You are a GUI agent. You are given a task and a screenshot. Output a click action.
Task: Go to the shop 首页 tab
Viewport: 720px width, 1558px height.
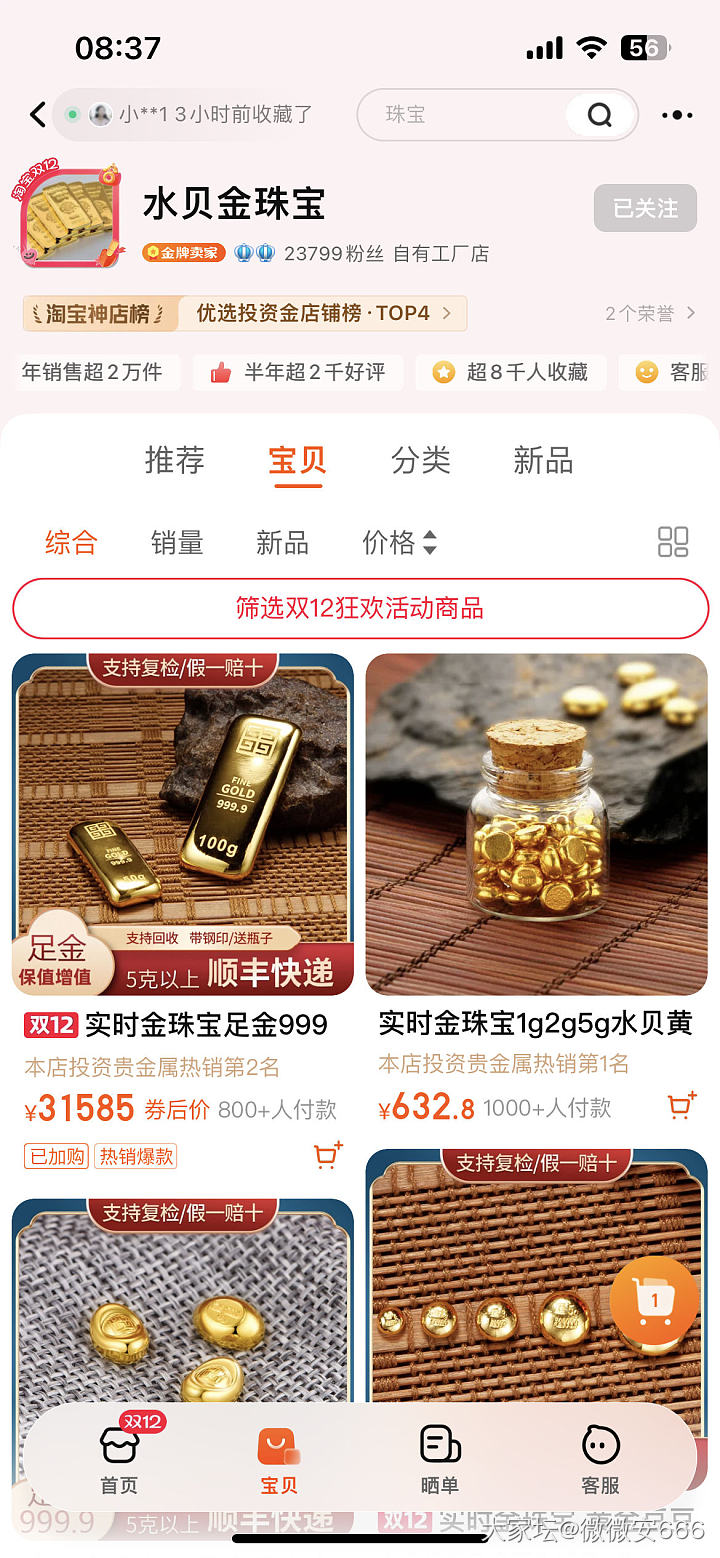119,1459
